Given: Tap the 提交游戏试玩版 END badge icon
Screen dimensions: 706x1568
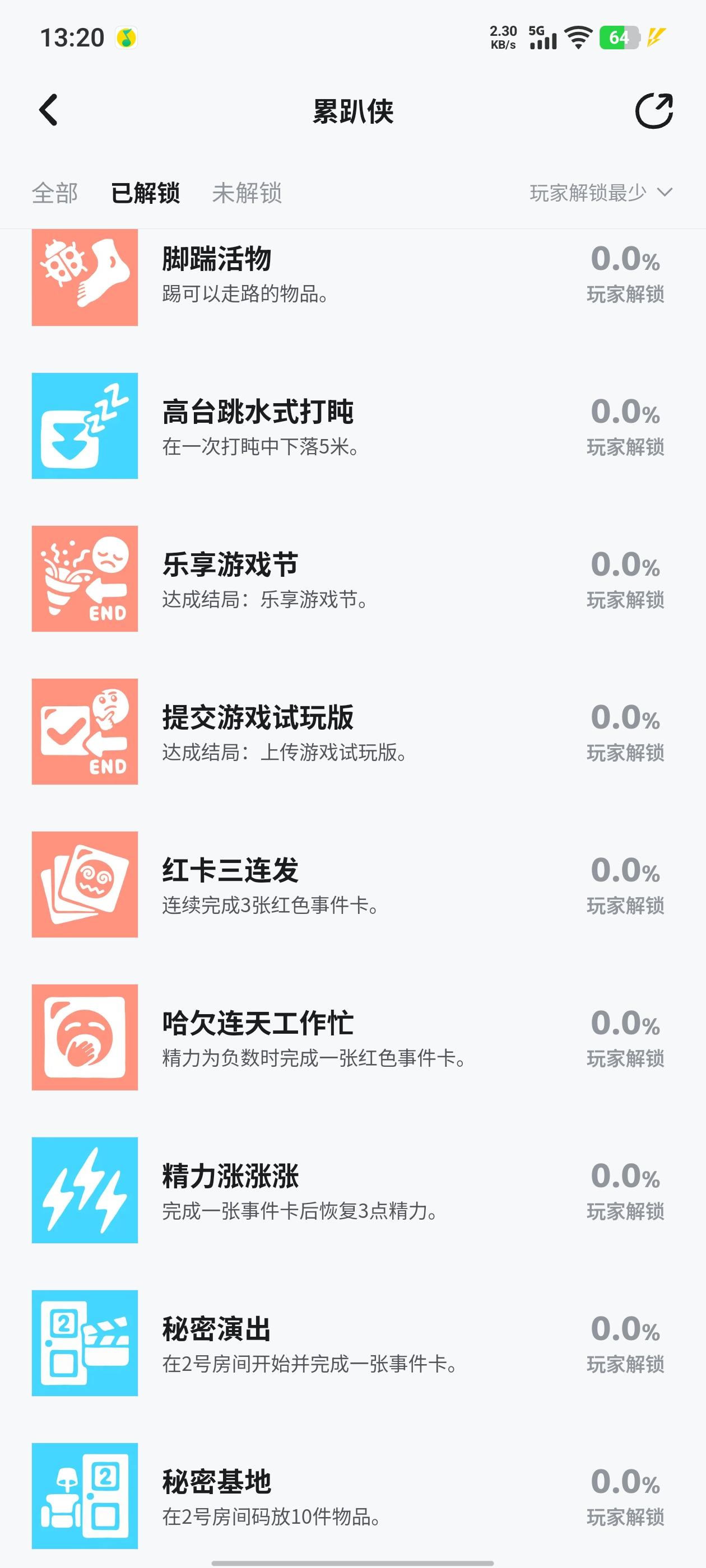Looking at the screenshot, I should 85,733.
